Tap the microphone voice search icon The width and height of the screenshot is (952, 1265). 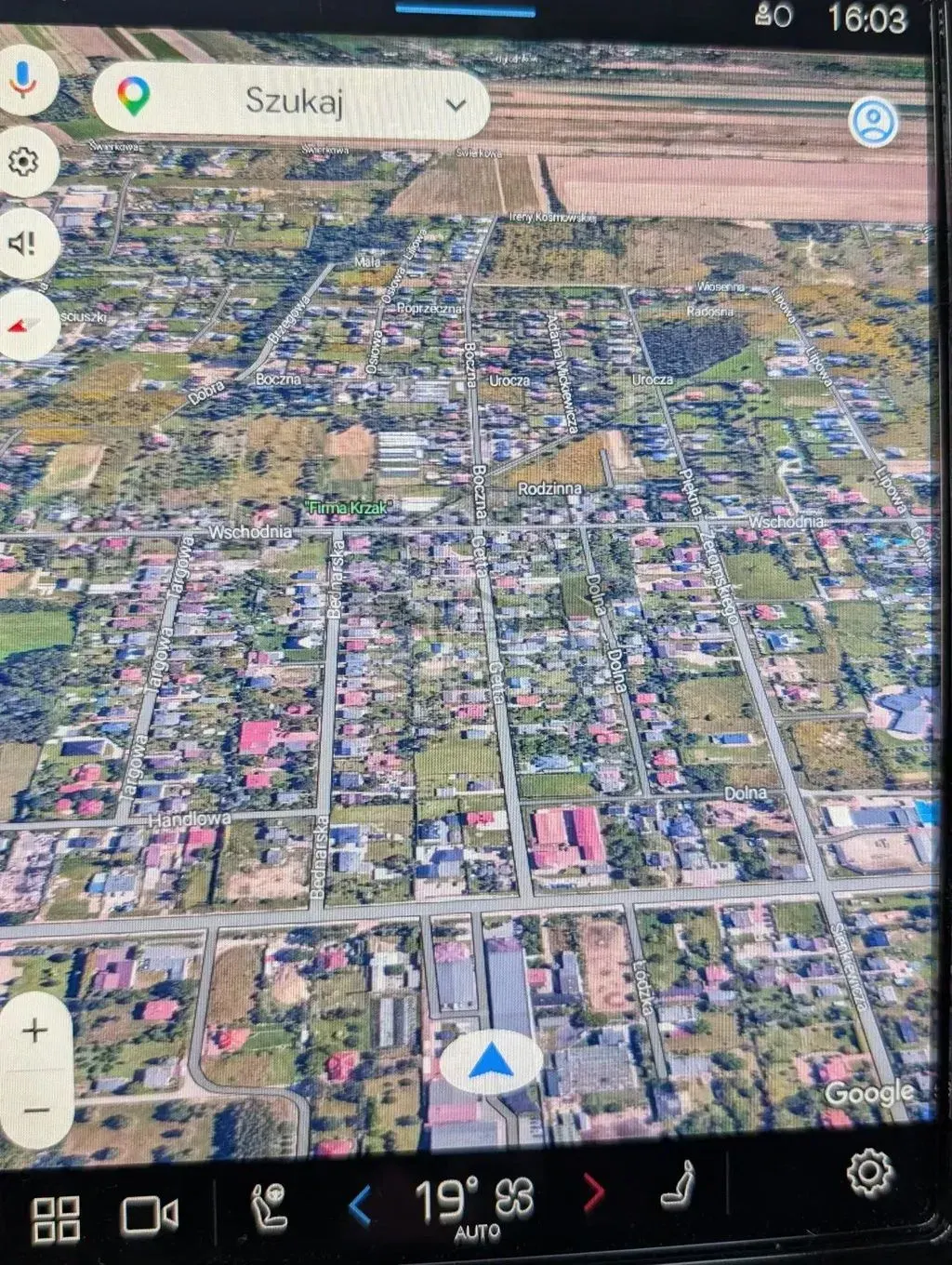24,80
